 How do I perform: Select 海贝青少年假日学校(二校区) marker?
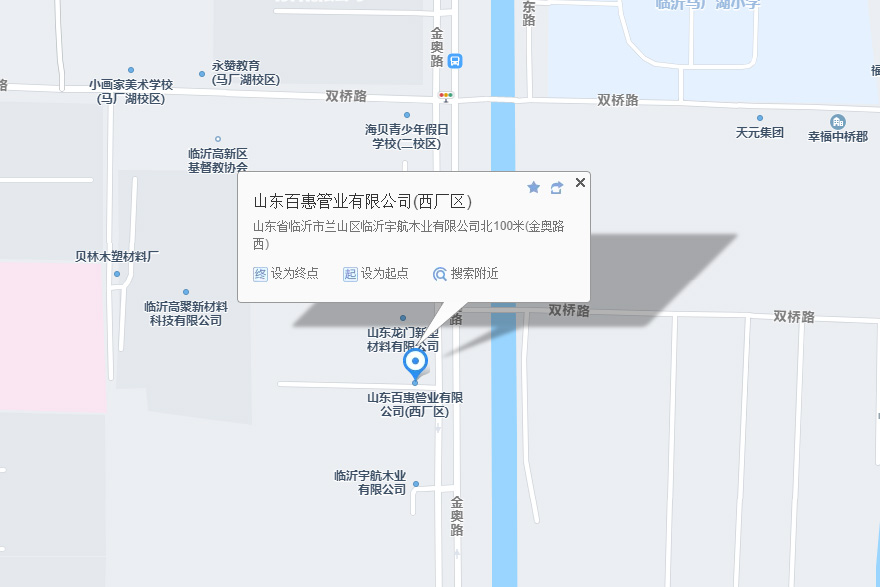pyautogui.click(x=407, y=116)
